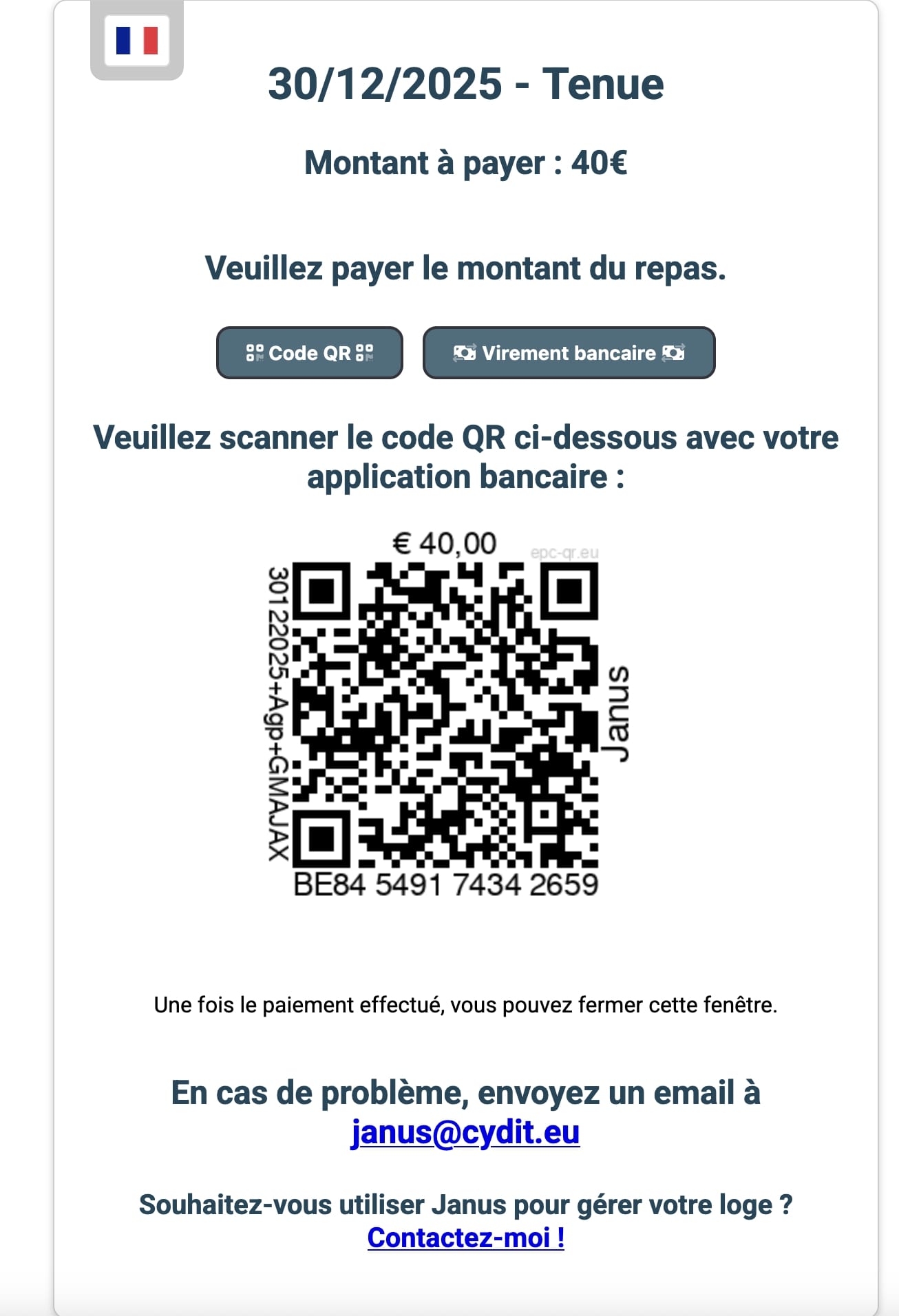Switch to Virement bancaire payment
The width and height of the screenshot is (899, 1316).
tap(569, 353)
